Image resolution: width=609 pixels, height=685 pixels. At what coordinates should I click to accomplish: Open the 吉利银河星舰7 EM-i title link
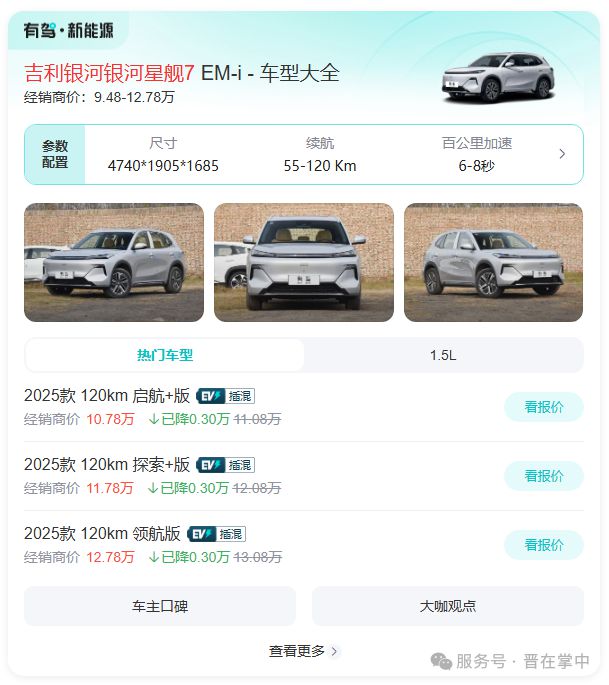[x=182, y=73]
